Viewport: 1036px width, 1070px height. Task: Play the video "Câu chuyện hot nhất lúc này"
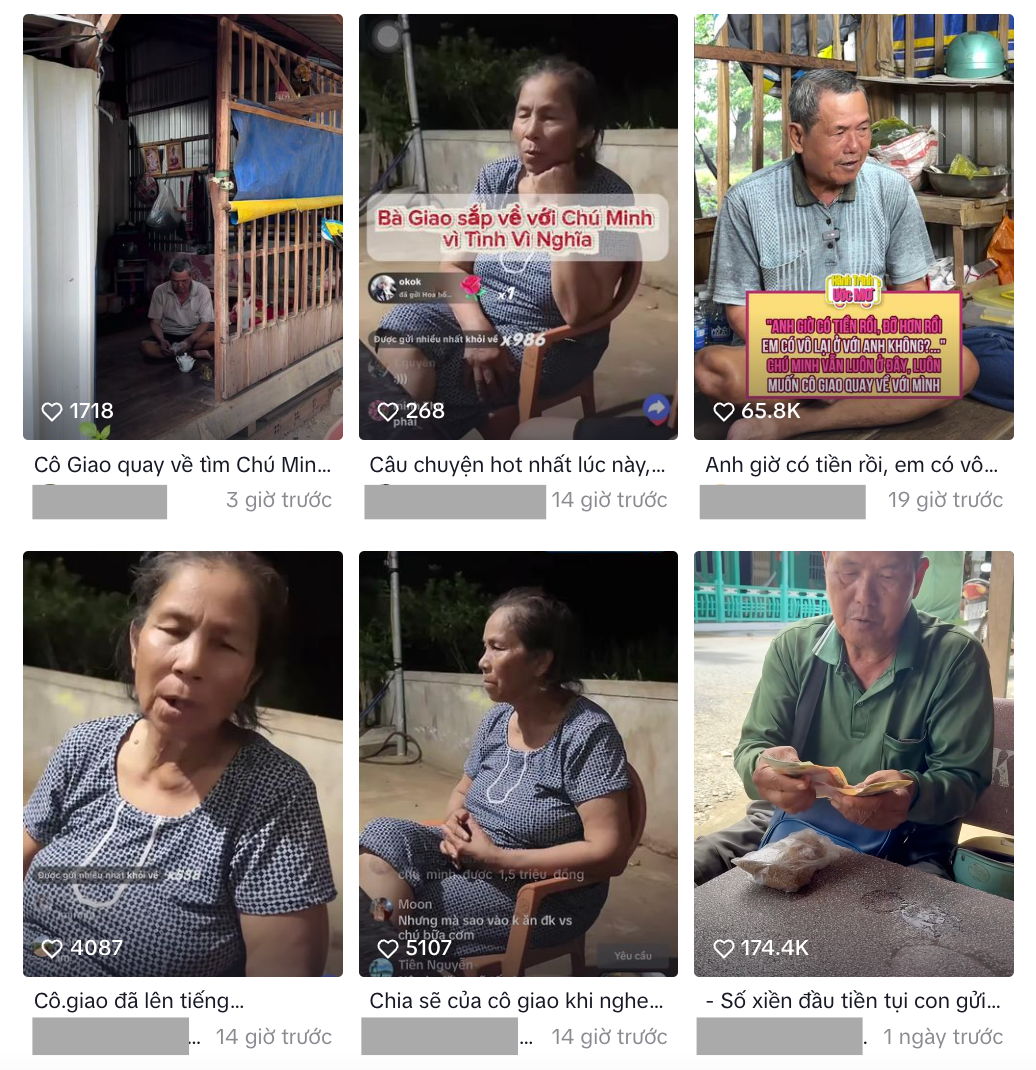pos(518,227)
